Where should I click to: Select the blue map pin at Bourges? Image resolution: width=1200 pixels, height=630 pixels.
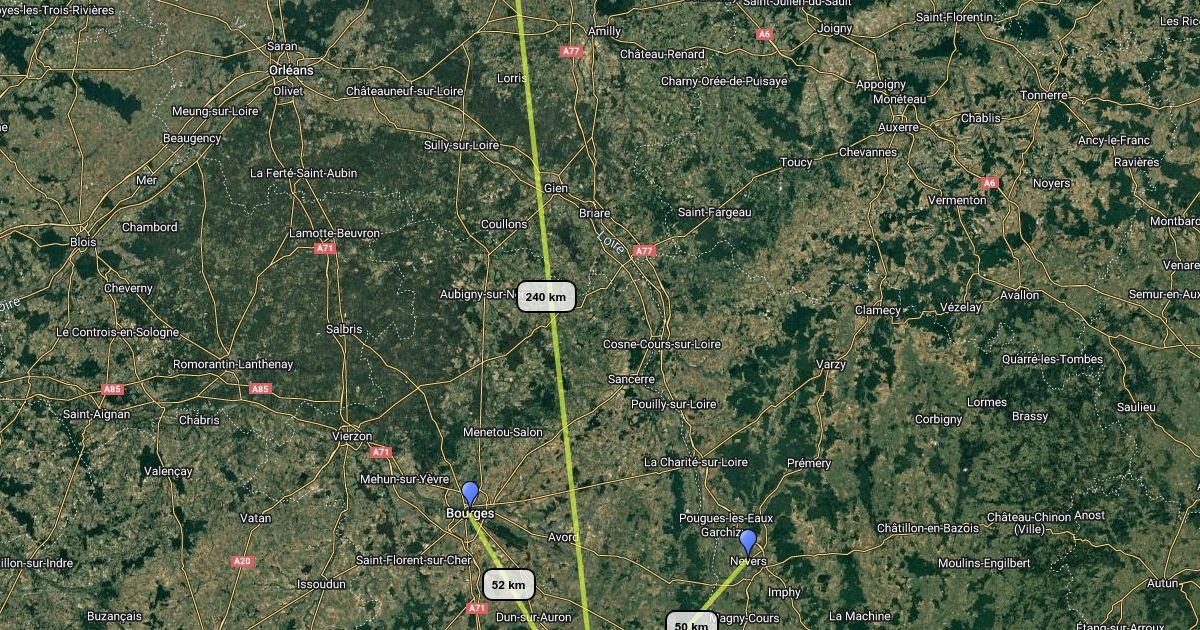[470, 493]
